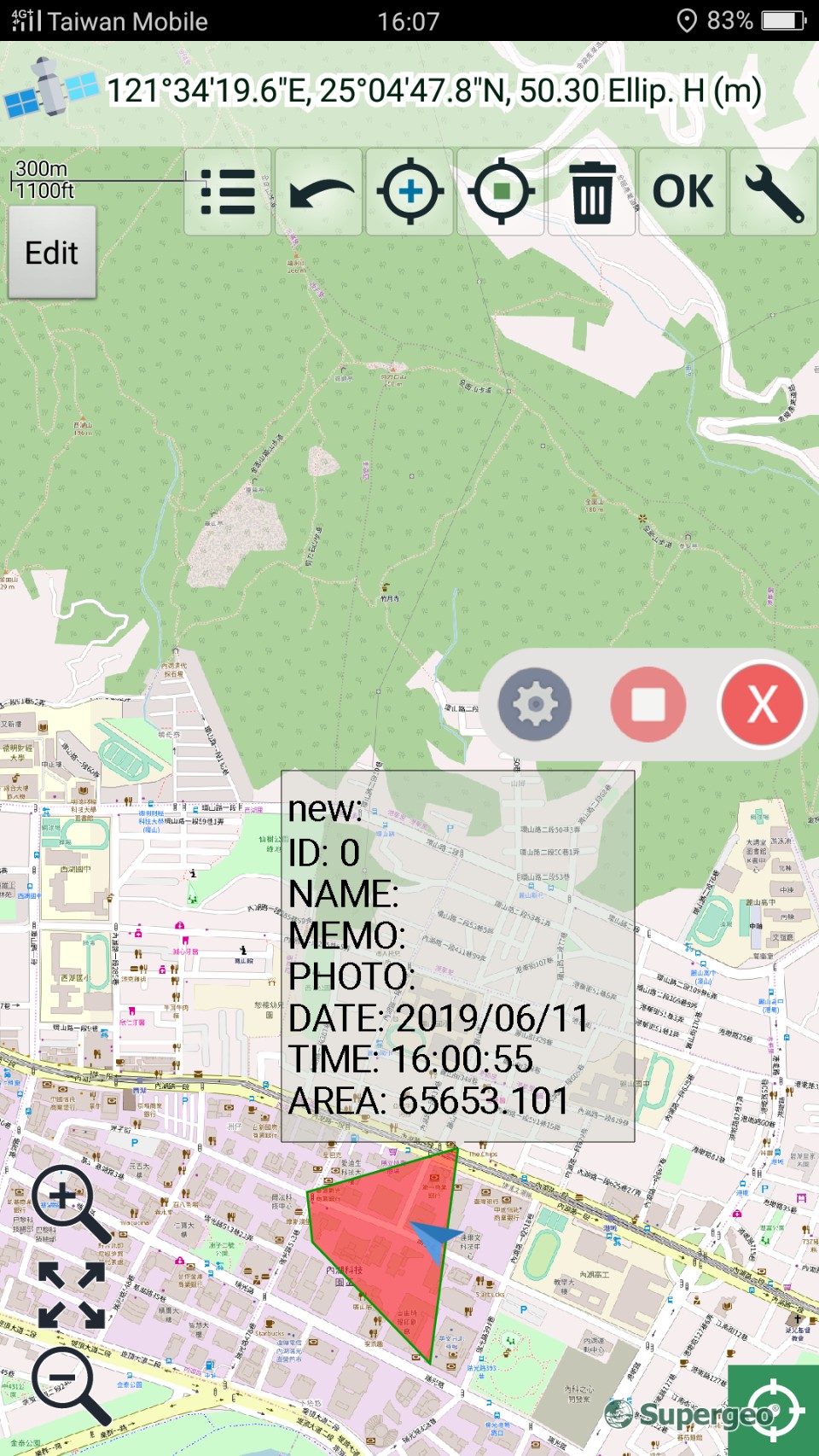Close the floating panel with X
The image size is (819, 1456).
pyautogui.click(x=762, y=704)
